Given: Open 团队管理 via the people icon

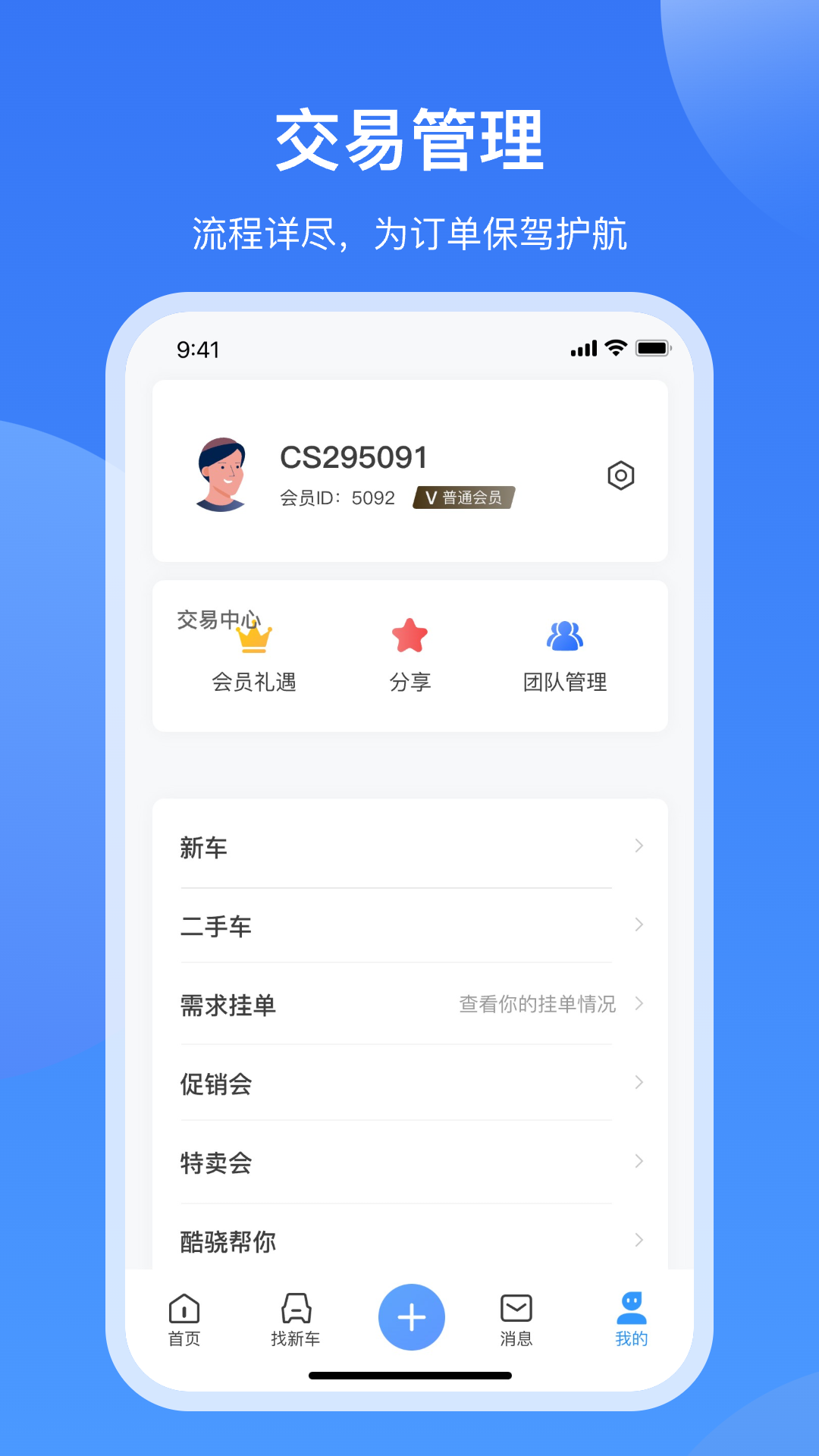Looking at the screenshot, I should click(x=564, y=637).
